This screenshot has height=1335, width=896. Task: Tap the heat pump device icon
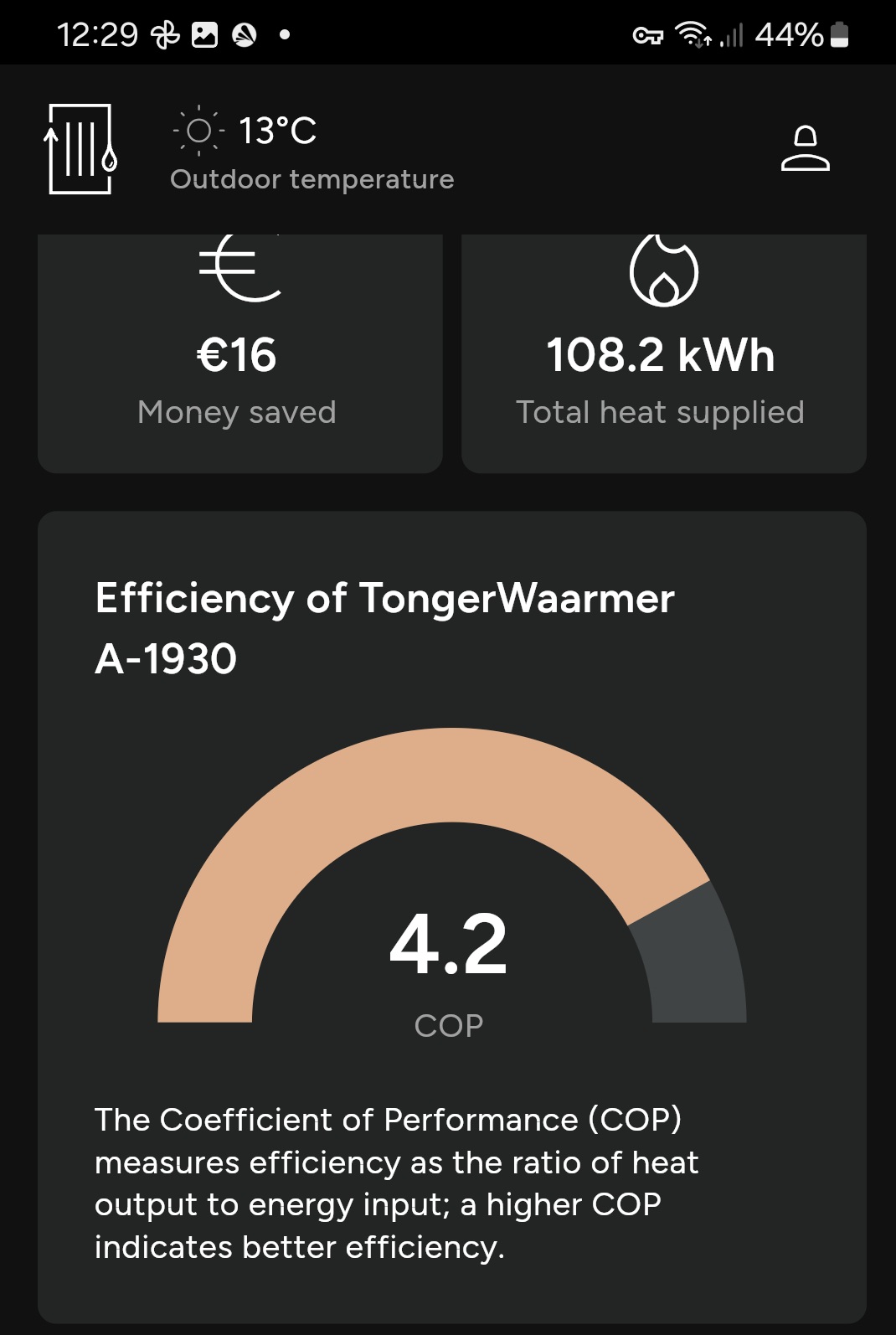tap(80, 149)
